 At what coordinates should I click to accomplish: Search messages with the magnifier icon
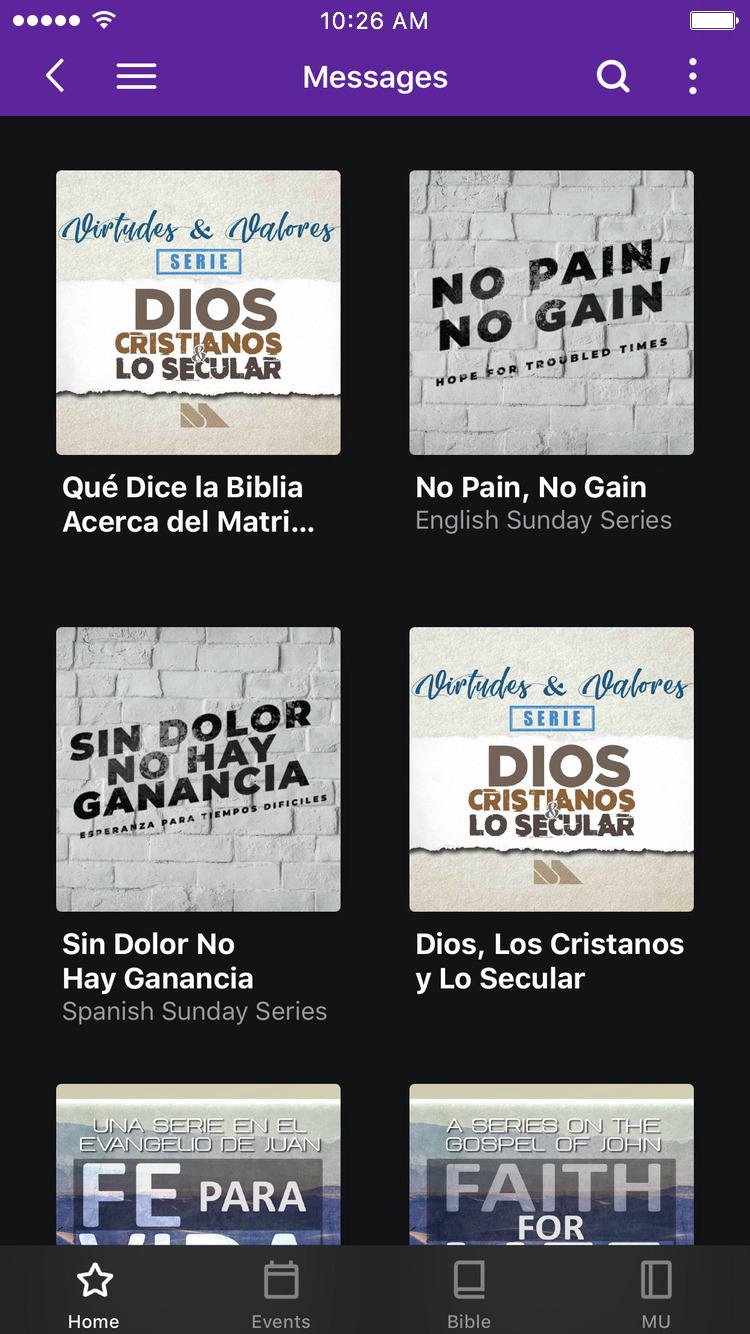(612, 76)
